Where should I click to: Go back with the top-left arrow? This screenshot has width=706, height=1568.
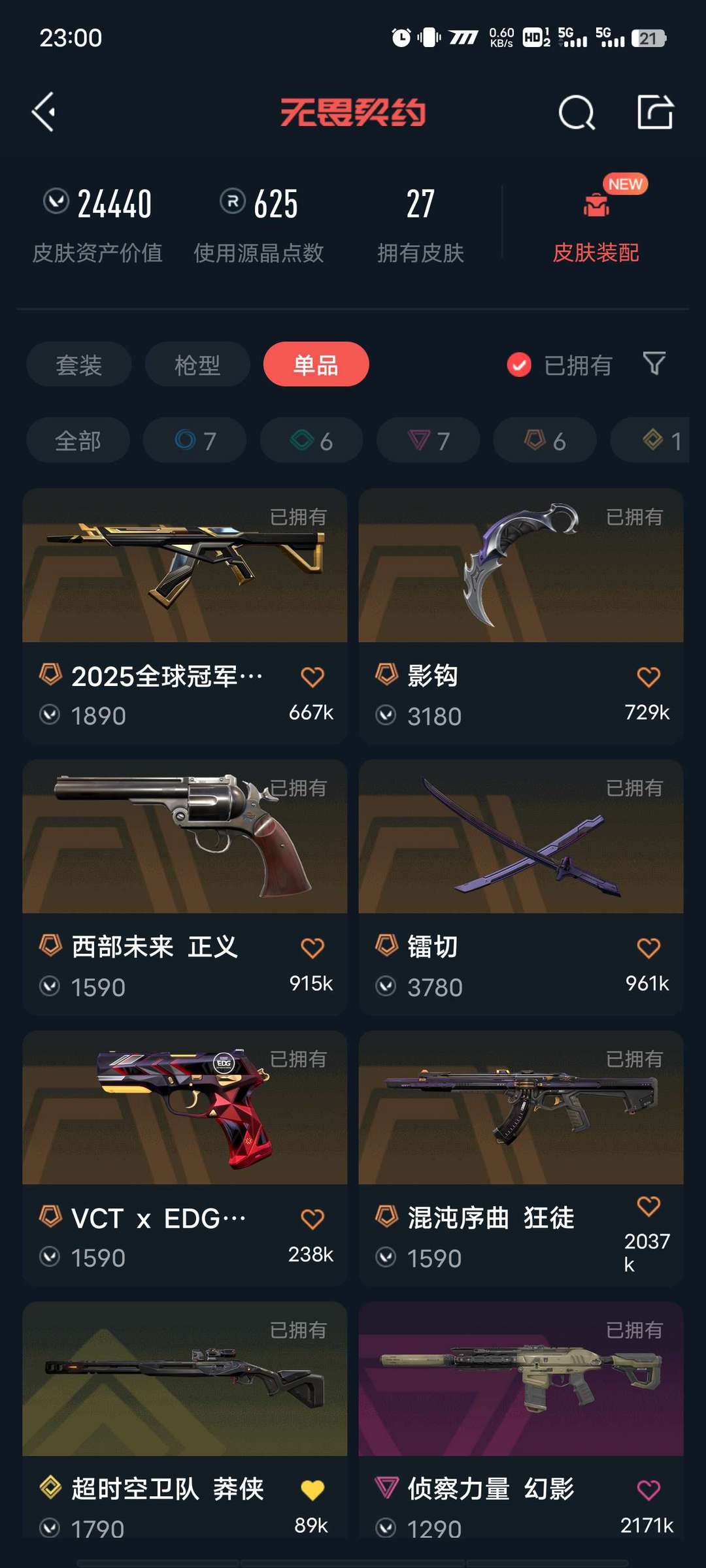click(44, 112)
